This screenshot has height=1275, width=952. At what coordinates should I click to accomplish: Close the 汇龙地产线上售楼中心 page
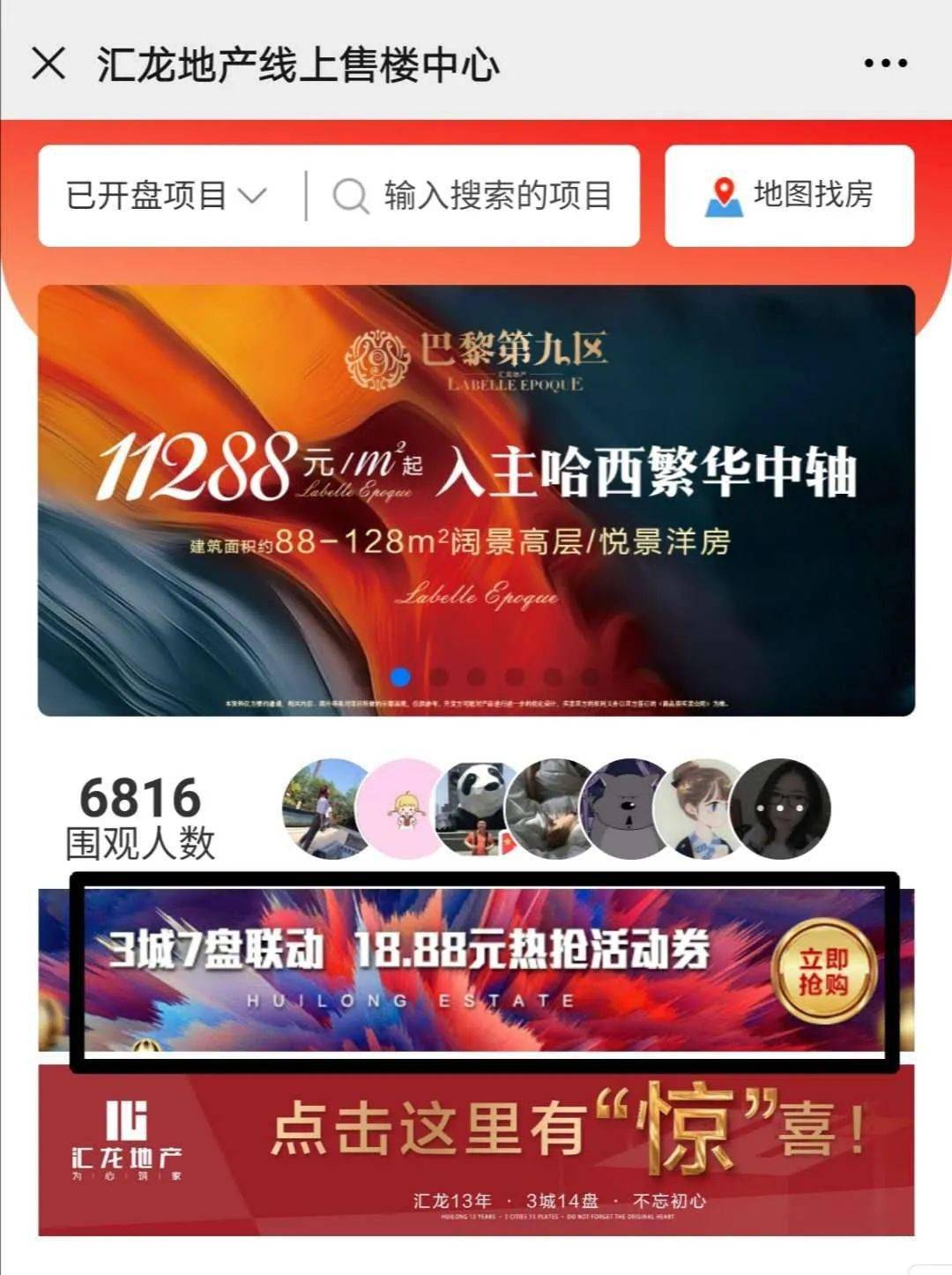point(48,63)
